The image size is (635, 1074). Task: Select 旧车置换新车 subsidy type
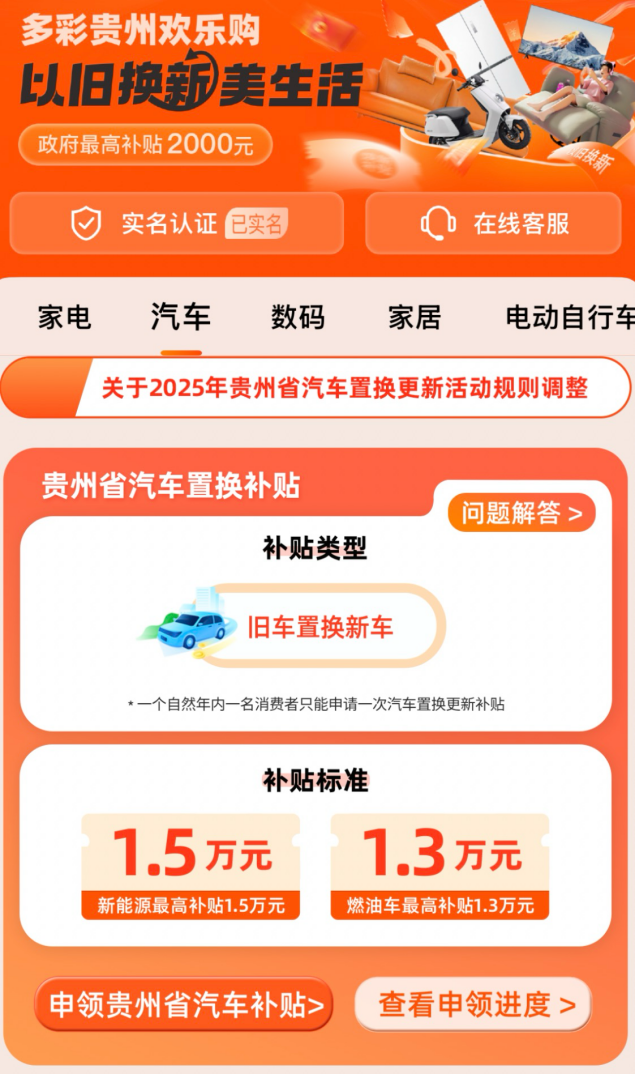[x=318, y=627]
